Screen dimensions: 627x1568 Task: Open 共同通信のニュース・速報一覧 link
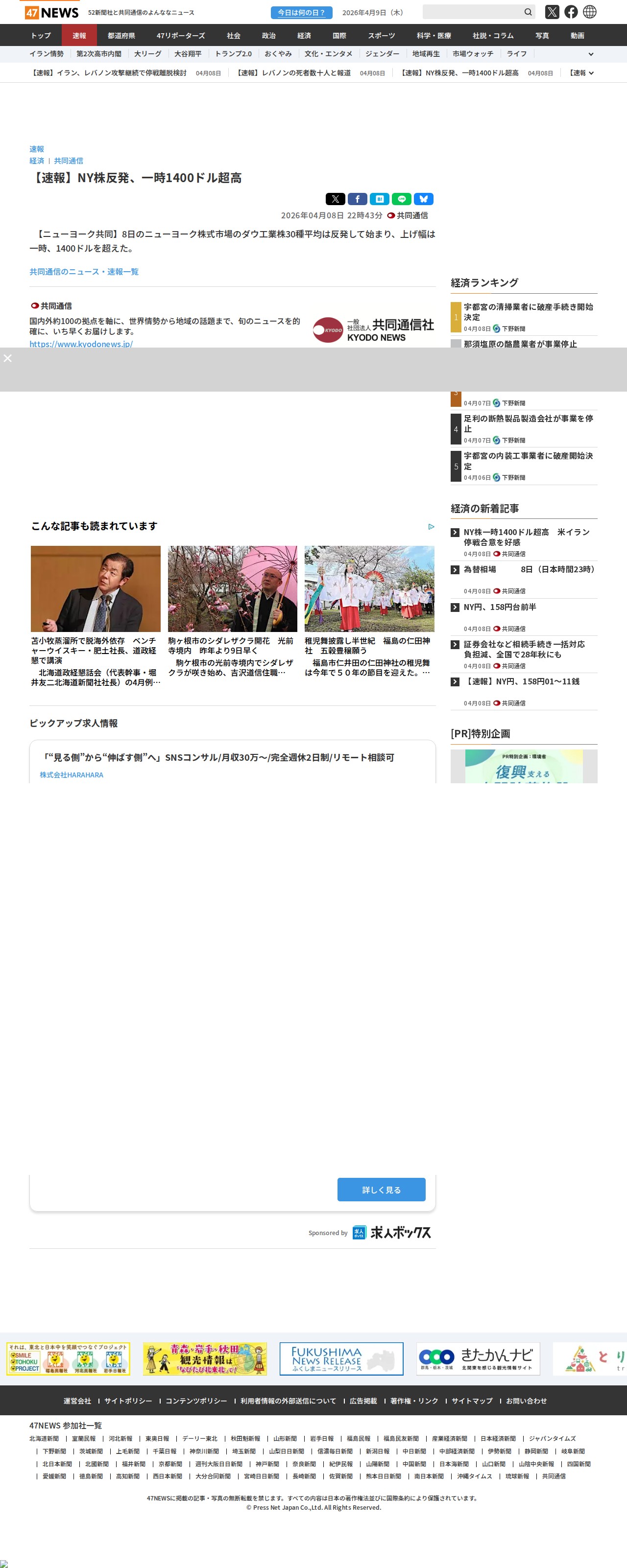pos(84,272)
